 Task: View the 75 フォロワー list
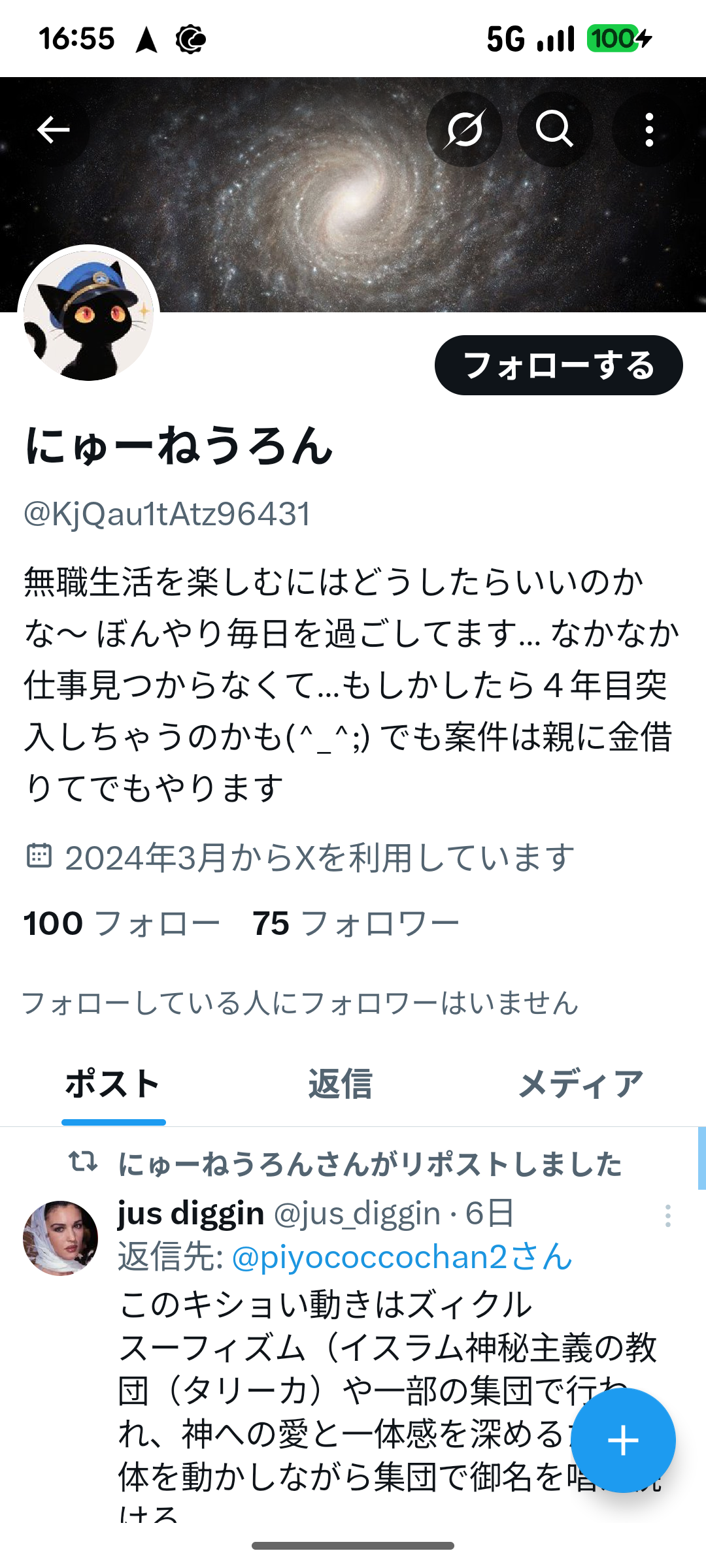[356, 924]
